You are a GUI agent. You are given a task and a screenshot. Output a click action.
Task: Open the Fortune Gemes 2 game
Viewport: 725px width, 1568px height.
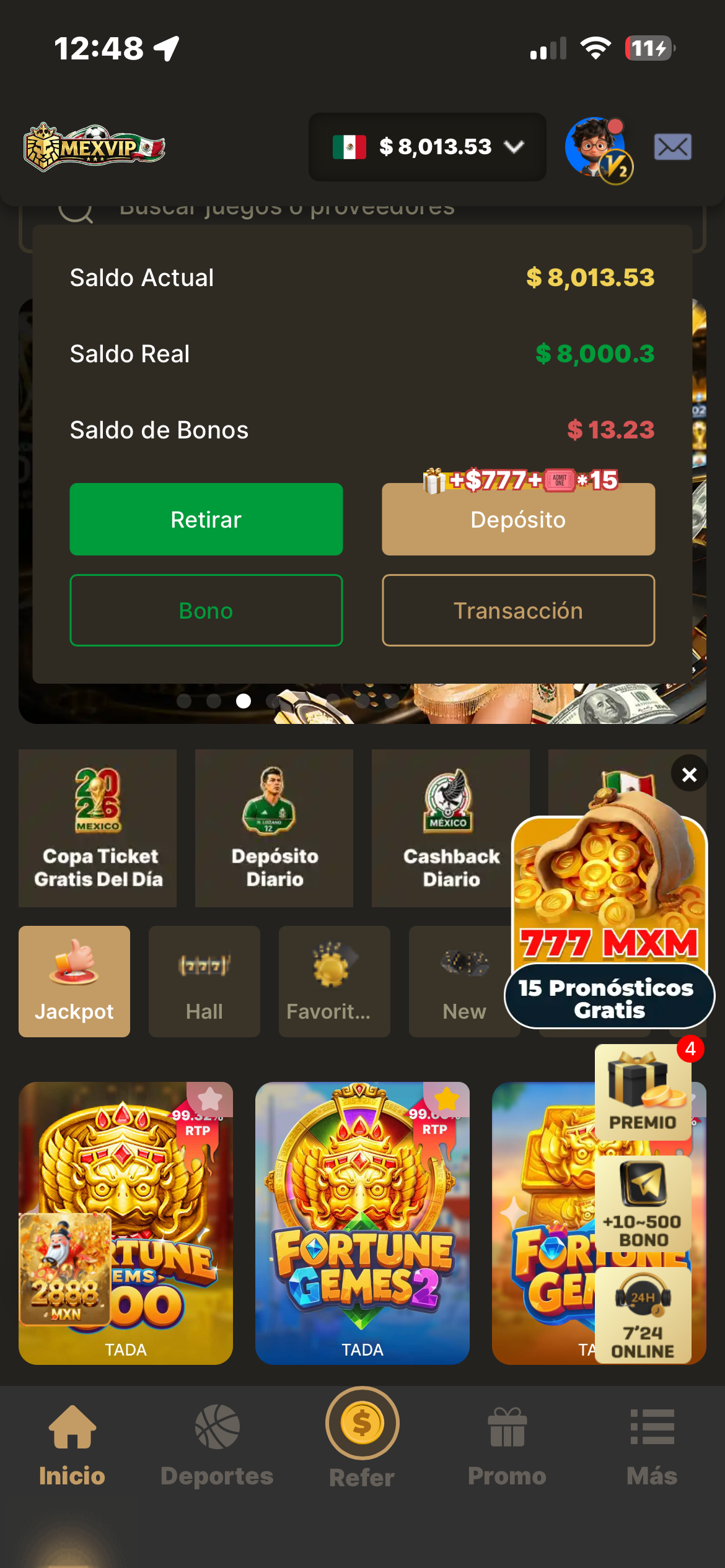coord(362,1223)
